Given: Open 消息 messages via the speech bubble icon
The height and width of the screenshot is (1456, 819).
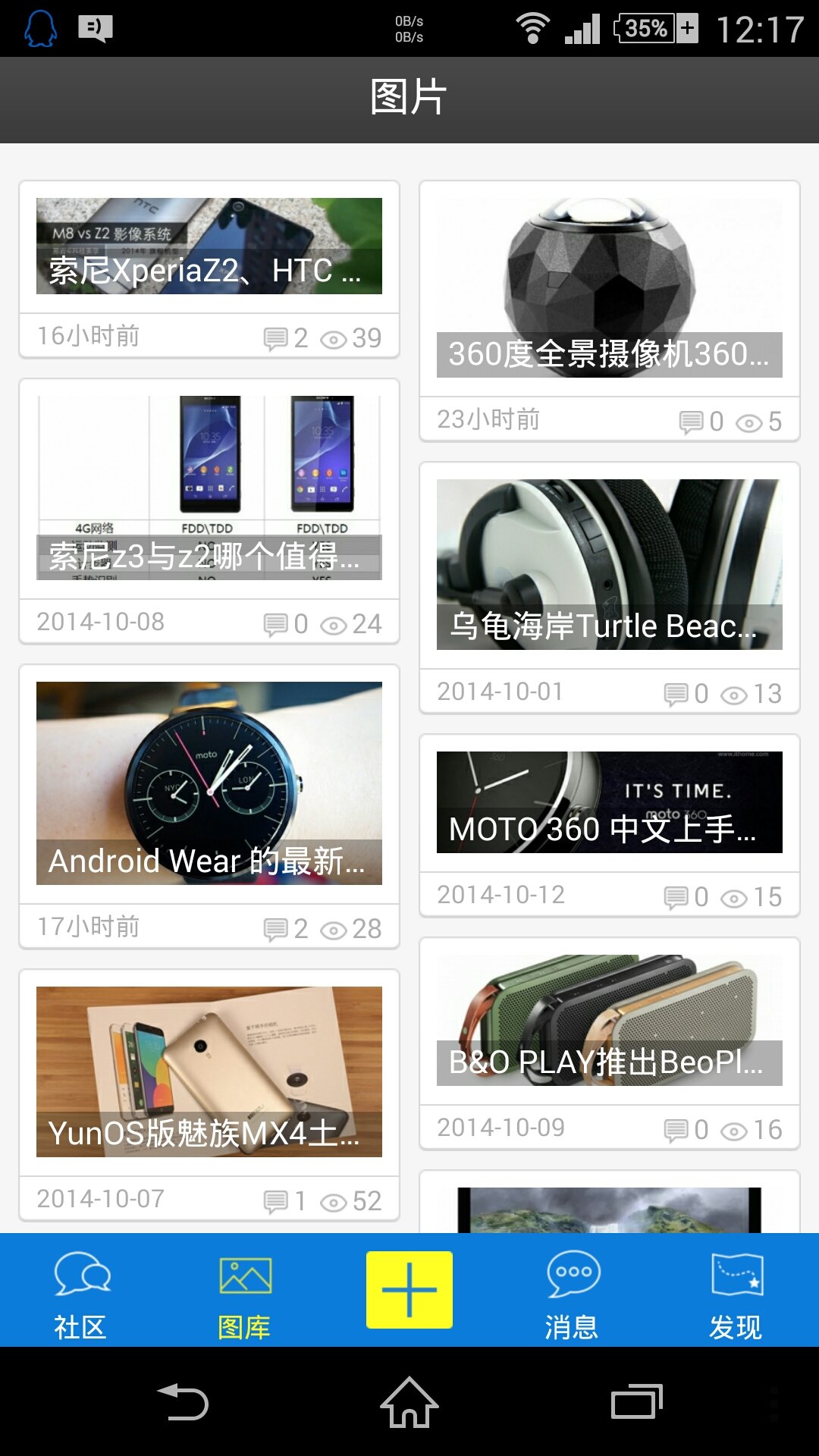Looking at the screenshot, I should tap(573, 1282).
